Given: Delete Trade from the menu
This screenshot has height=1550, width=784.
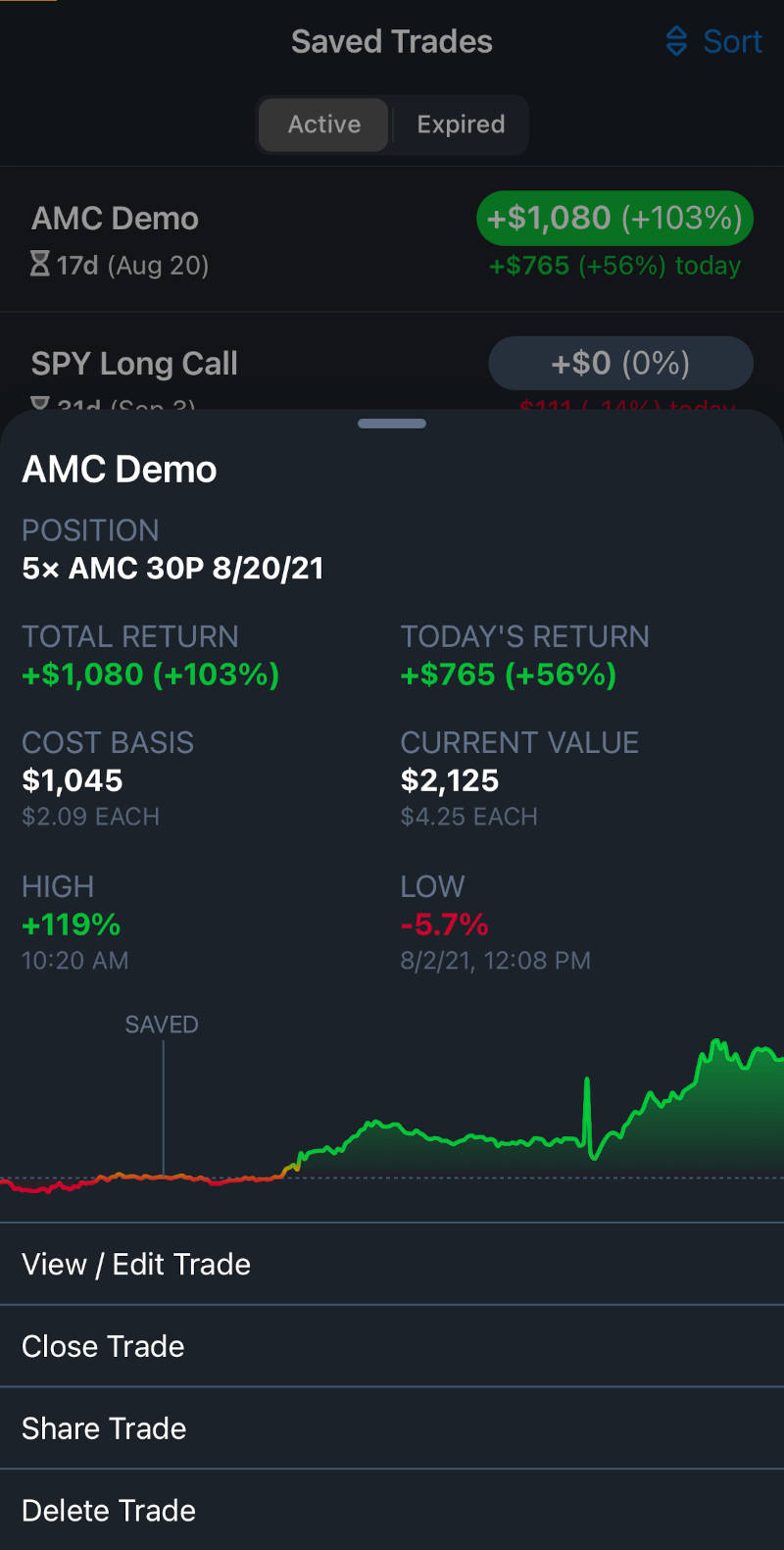Looking at the screenshot, I should tap(392, 1510).
